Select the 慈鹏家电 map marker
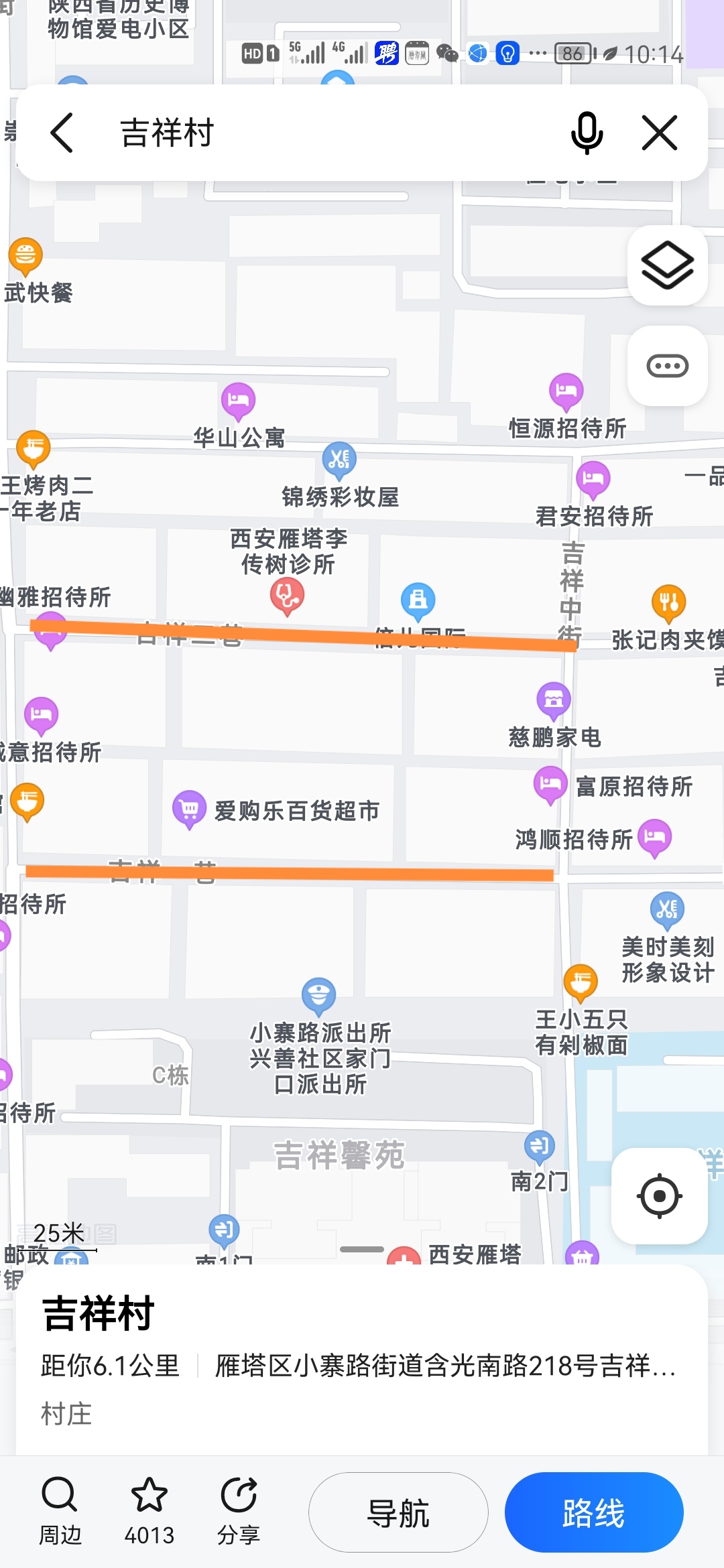This screenshot has width=724, height=1568. [554, 700]
